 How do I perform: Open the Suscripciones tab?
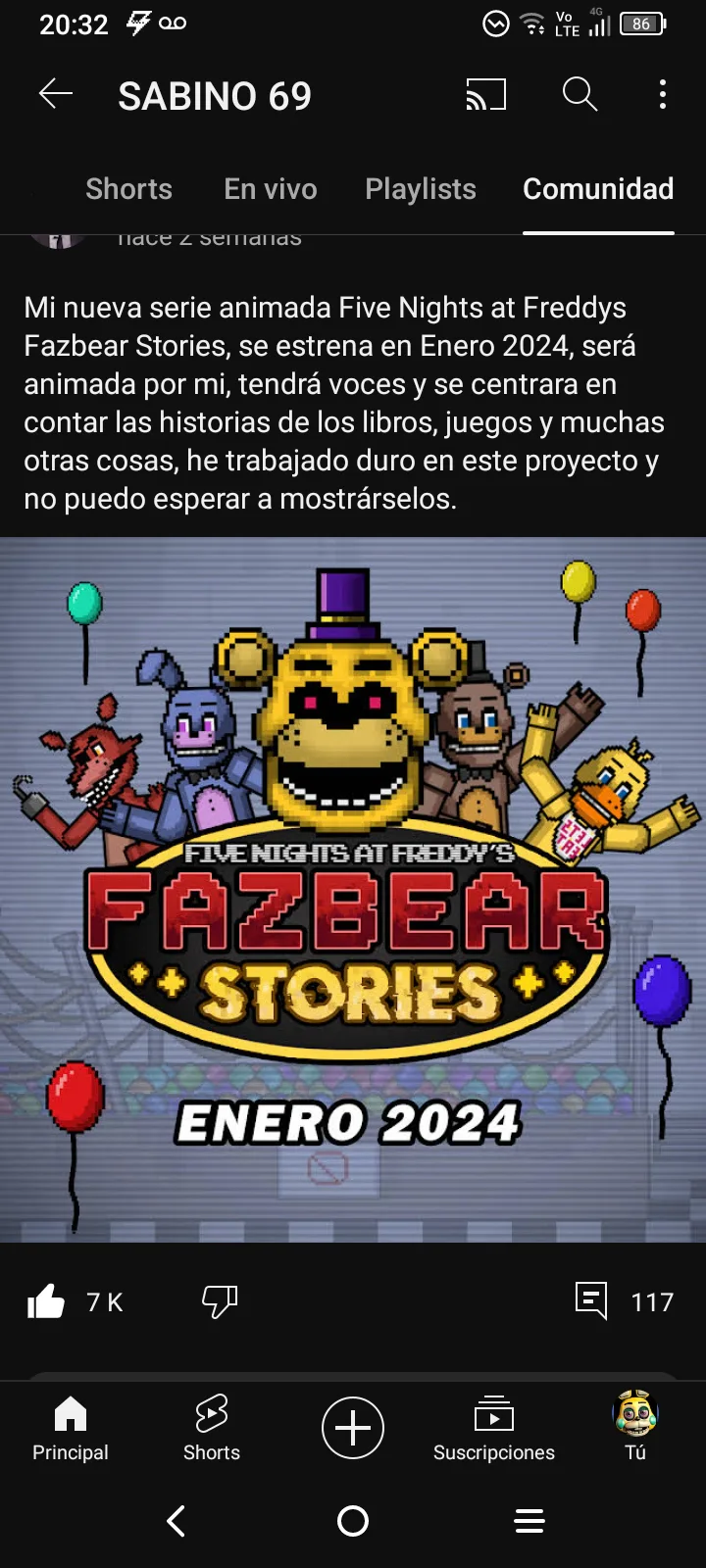tap(494, 1428)
